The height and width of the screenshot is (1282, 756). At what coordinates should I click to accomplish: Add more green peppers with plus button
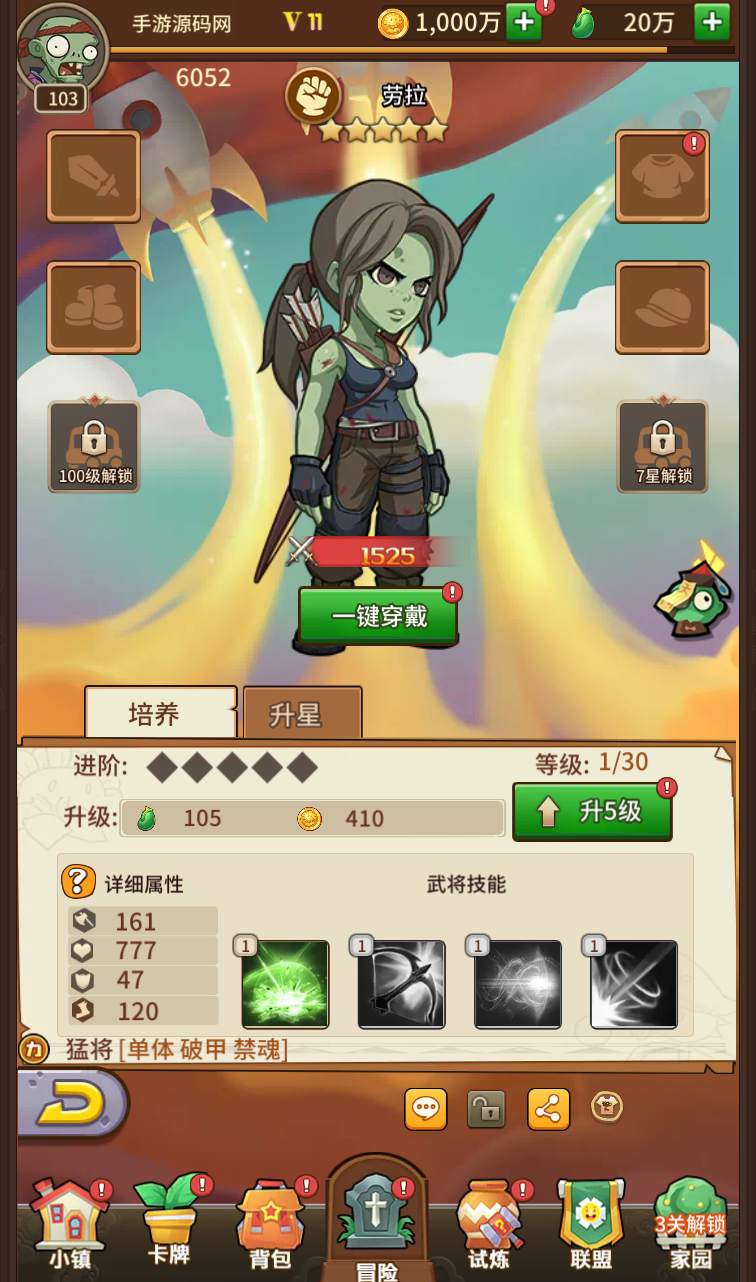click(x=711, y=22)
